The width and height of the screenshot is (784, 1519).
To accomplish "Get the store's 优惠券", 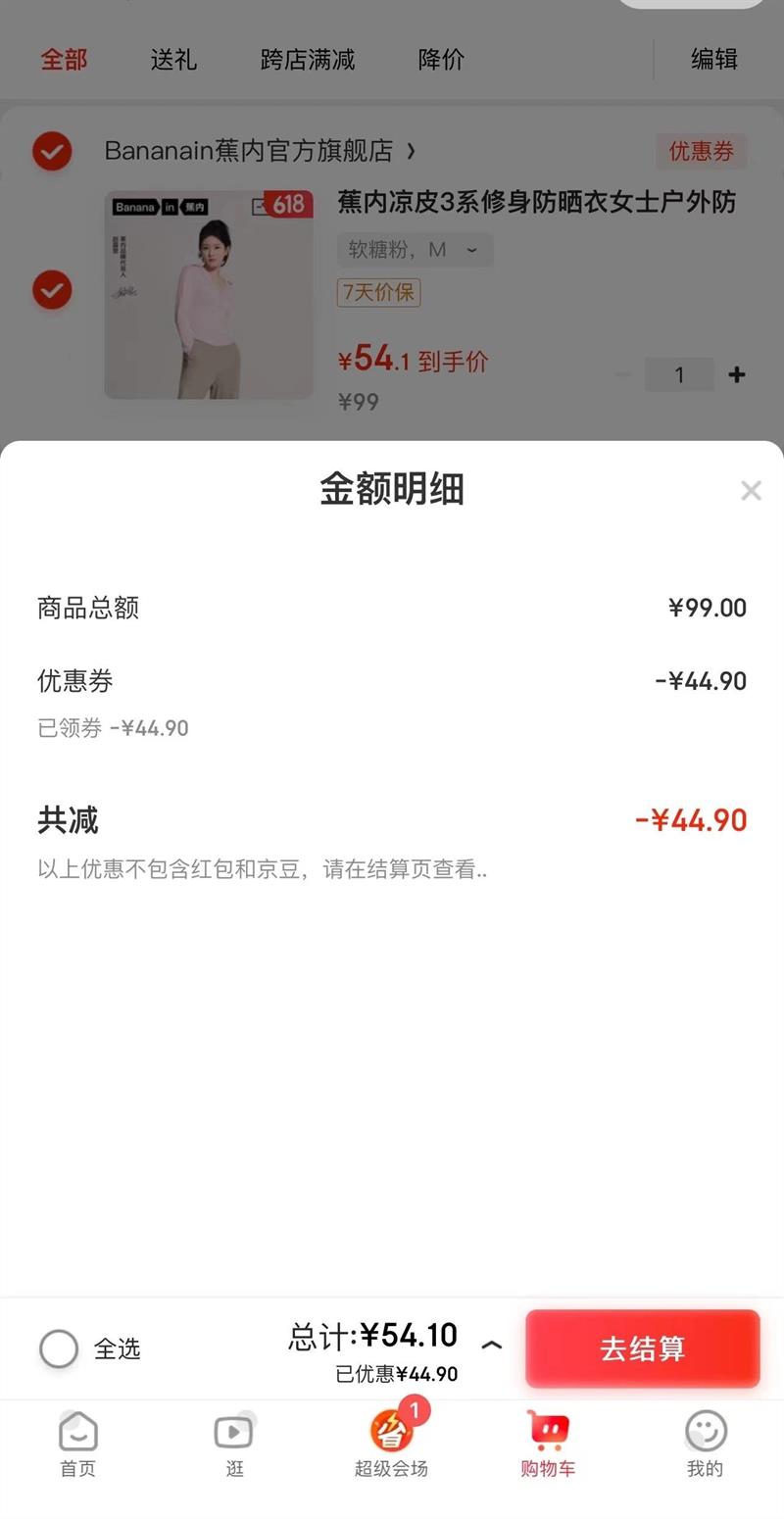I will (701, 151).
